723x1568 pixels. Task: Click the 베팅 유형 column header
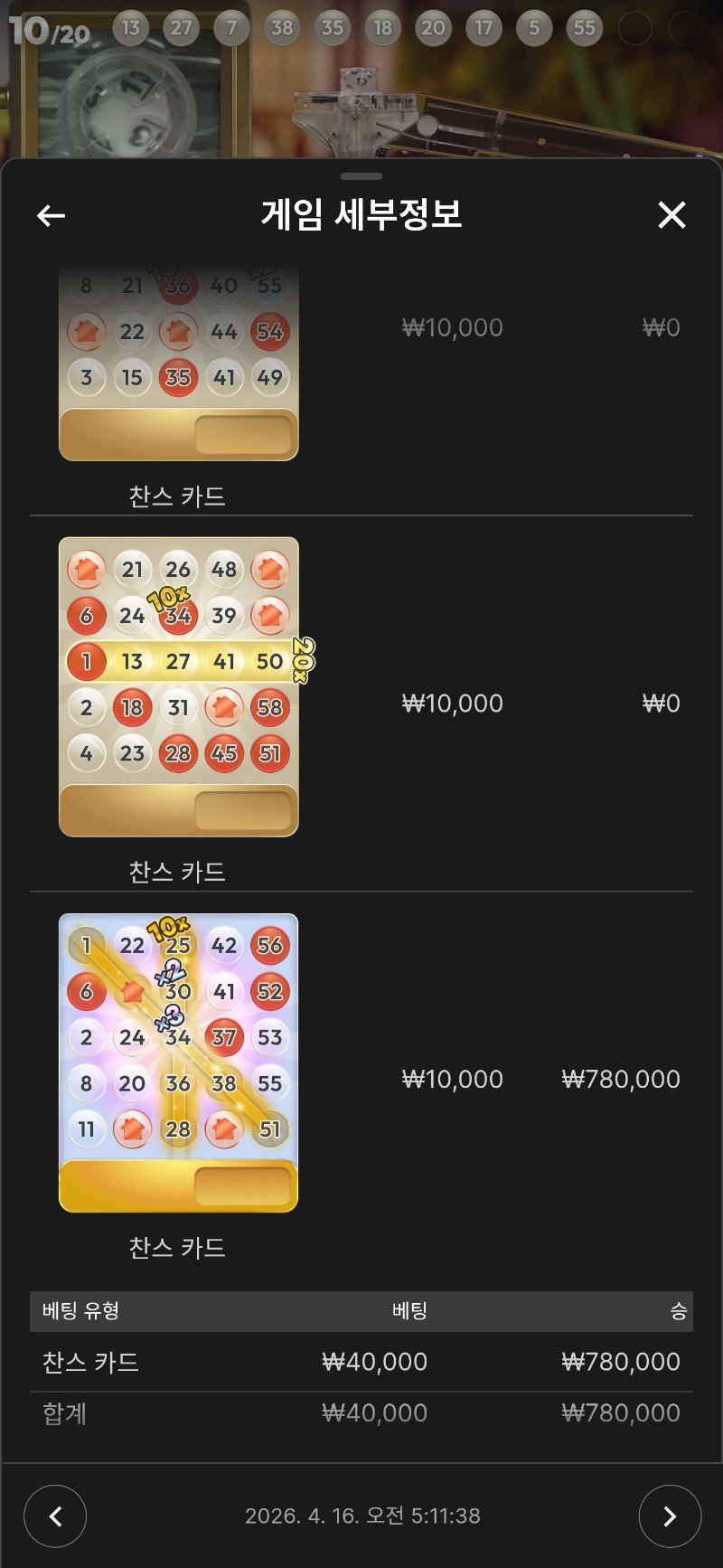[x=80, y=1310]
